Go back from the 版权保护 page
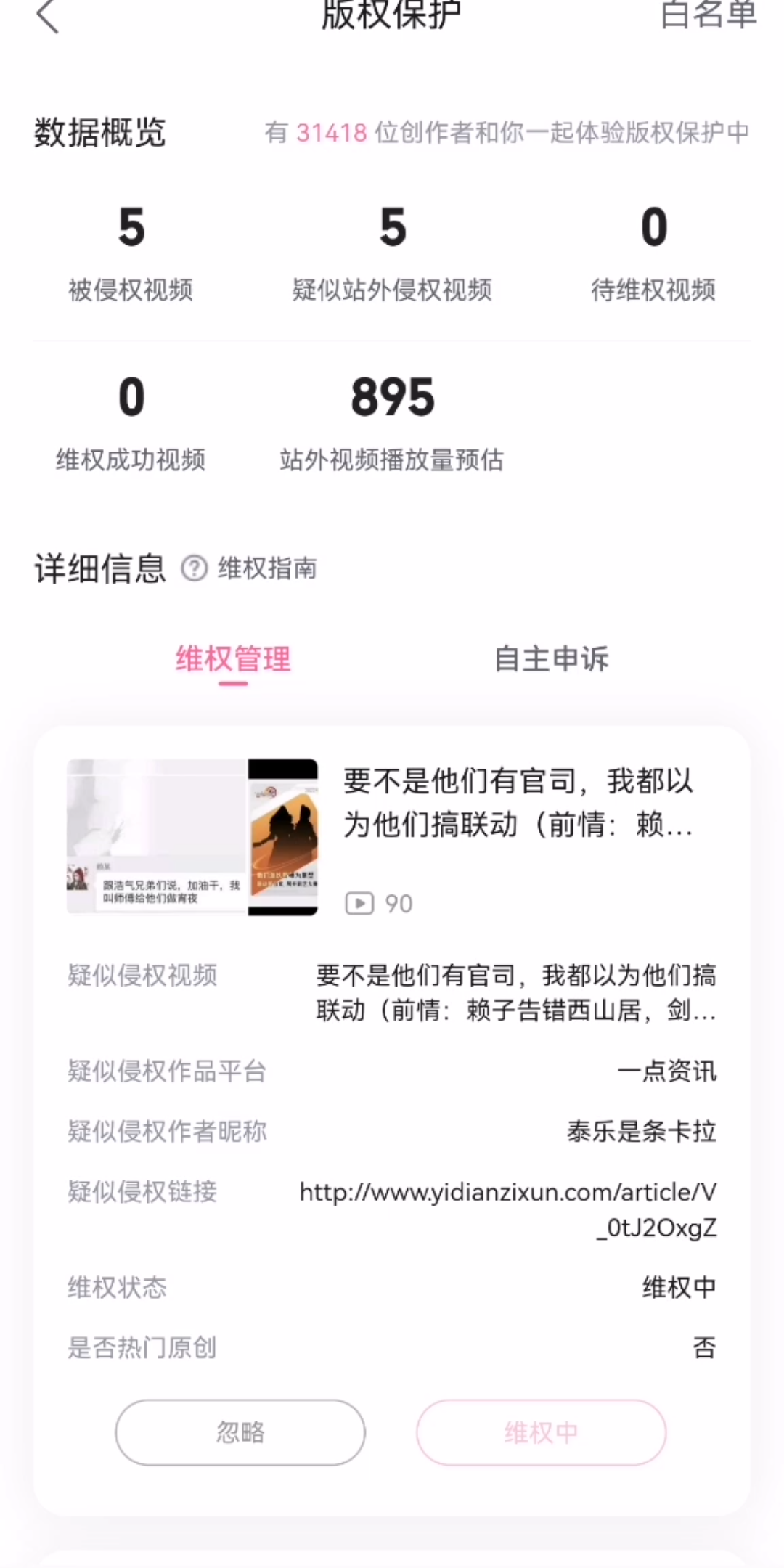 [x=48, y=16]
